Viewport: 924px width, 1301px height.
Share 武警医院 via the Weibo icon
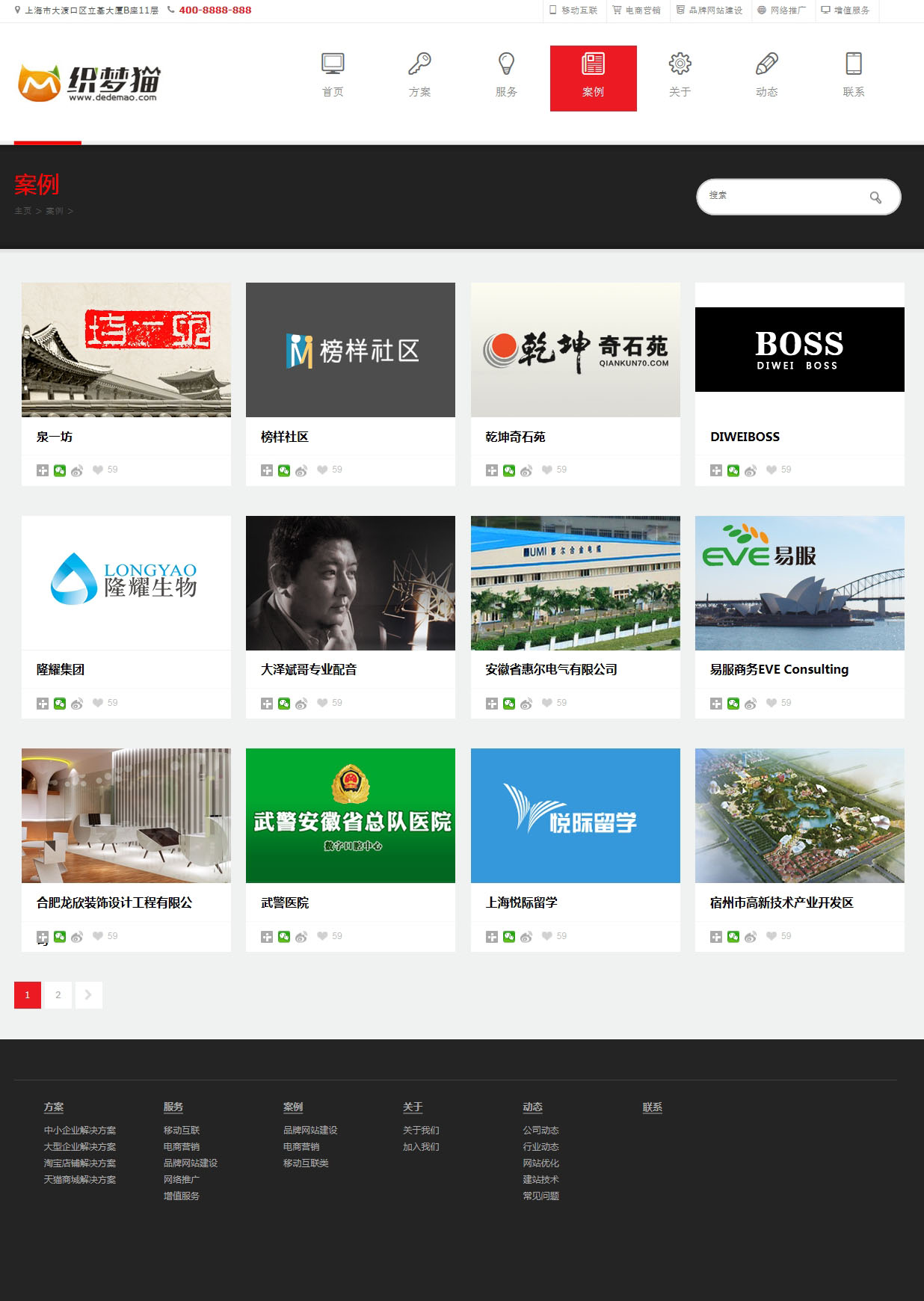tap(301, 936)
